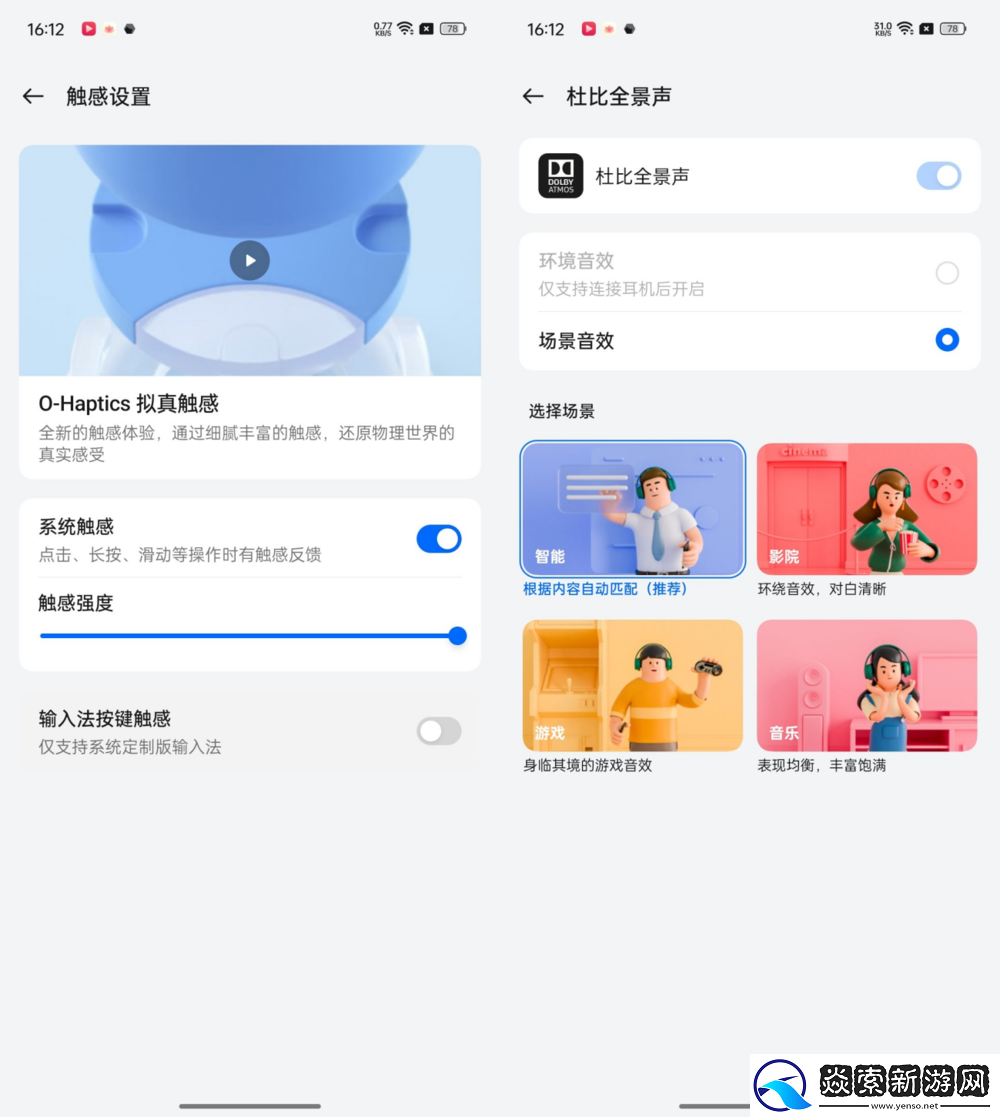Tap the 16:12 clock in status bar

[x=44, y=29]
